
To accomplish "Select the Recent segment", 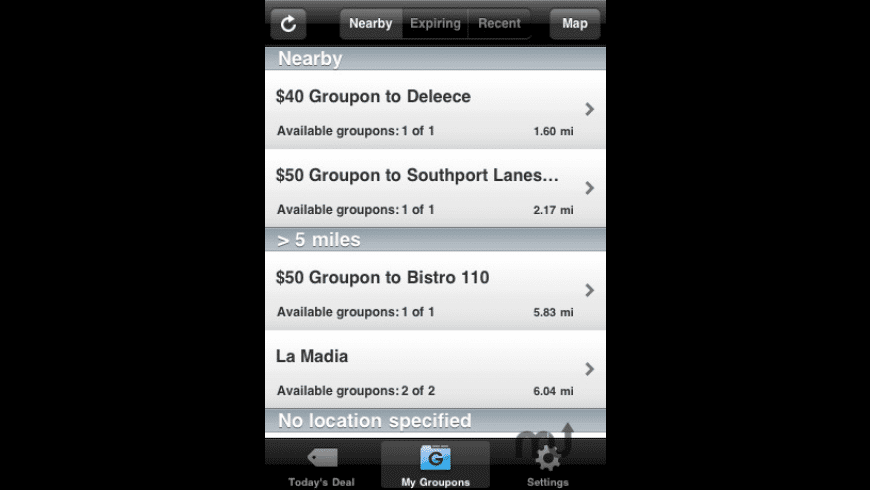I will coord(499,24).
